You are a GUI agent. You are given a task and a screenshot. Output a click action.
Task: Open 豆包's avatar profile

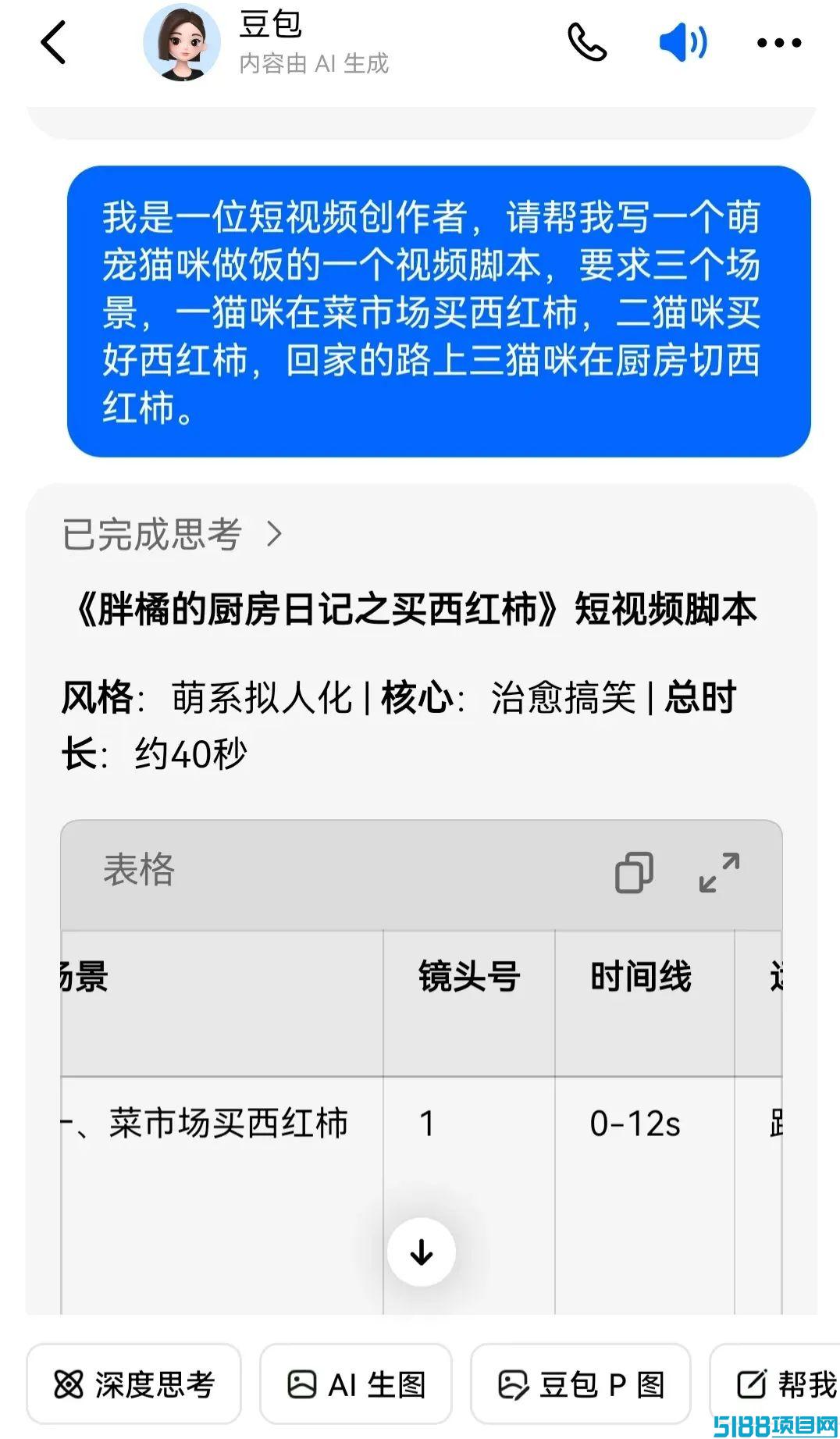(182, 42)
